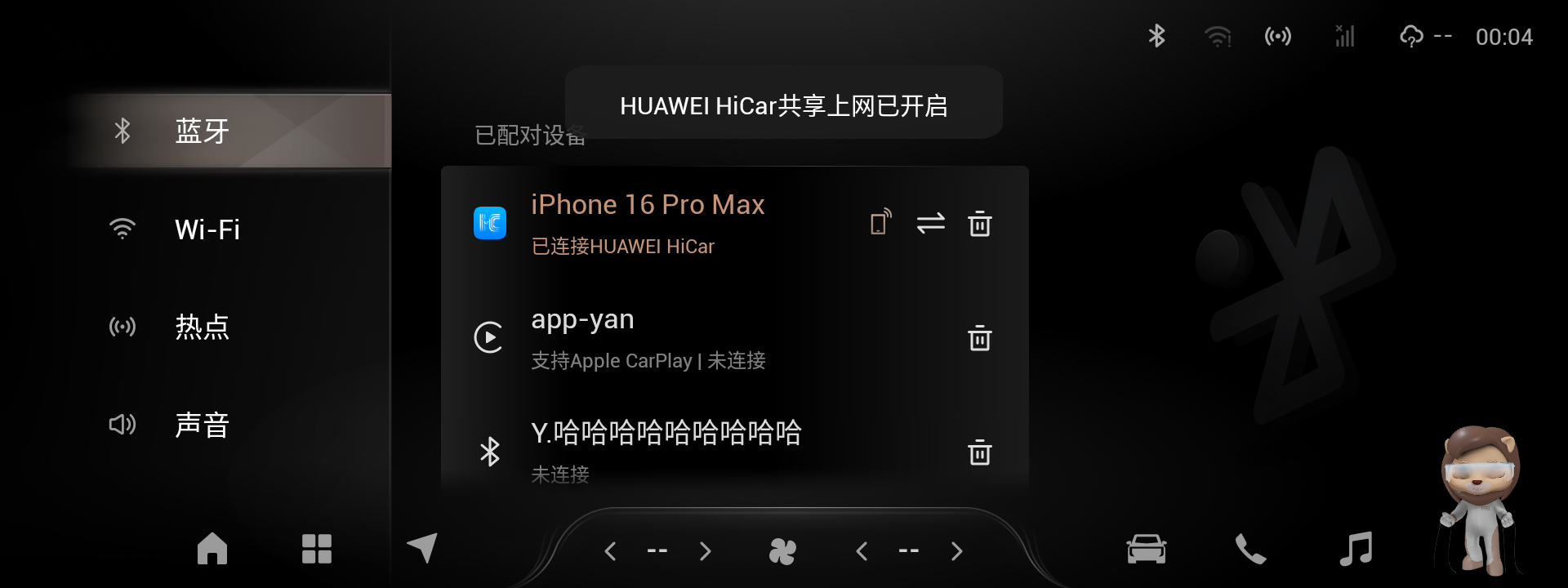The height and width of the screenshot is (588, 1568).
Task: Launch navigation from the bottom bar
Action: pos(423,548)
